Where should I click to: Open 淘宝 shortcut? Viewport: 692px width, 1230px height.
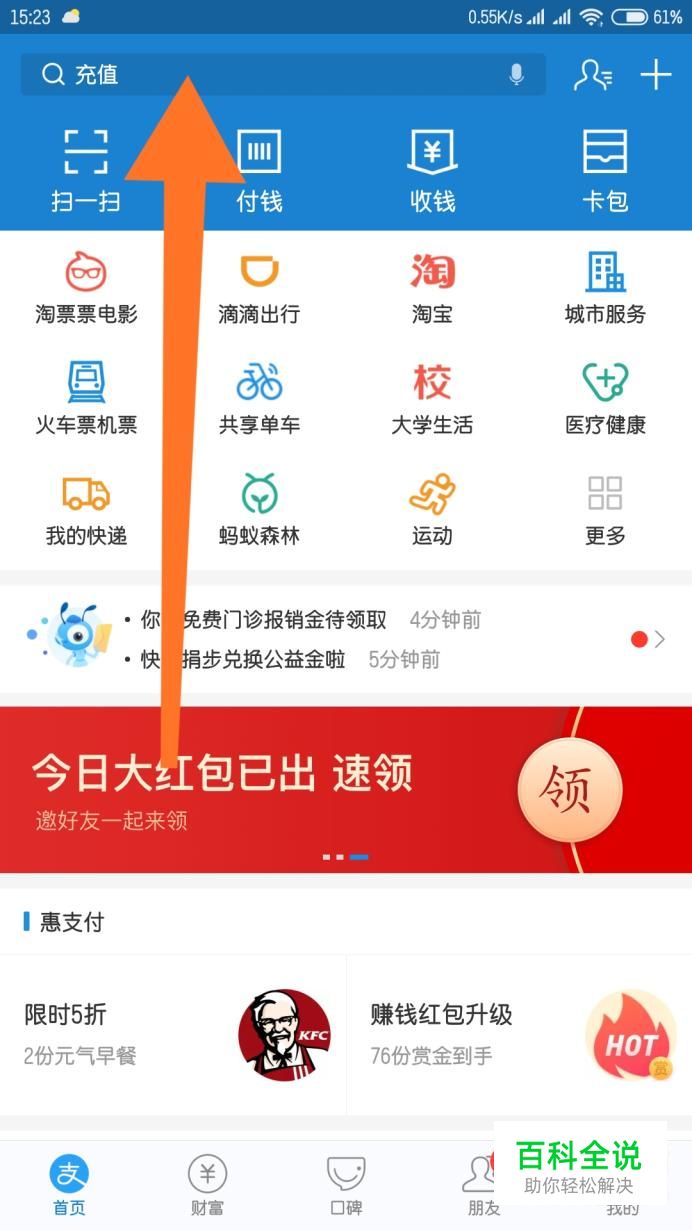(432, 287)
